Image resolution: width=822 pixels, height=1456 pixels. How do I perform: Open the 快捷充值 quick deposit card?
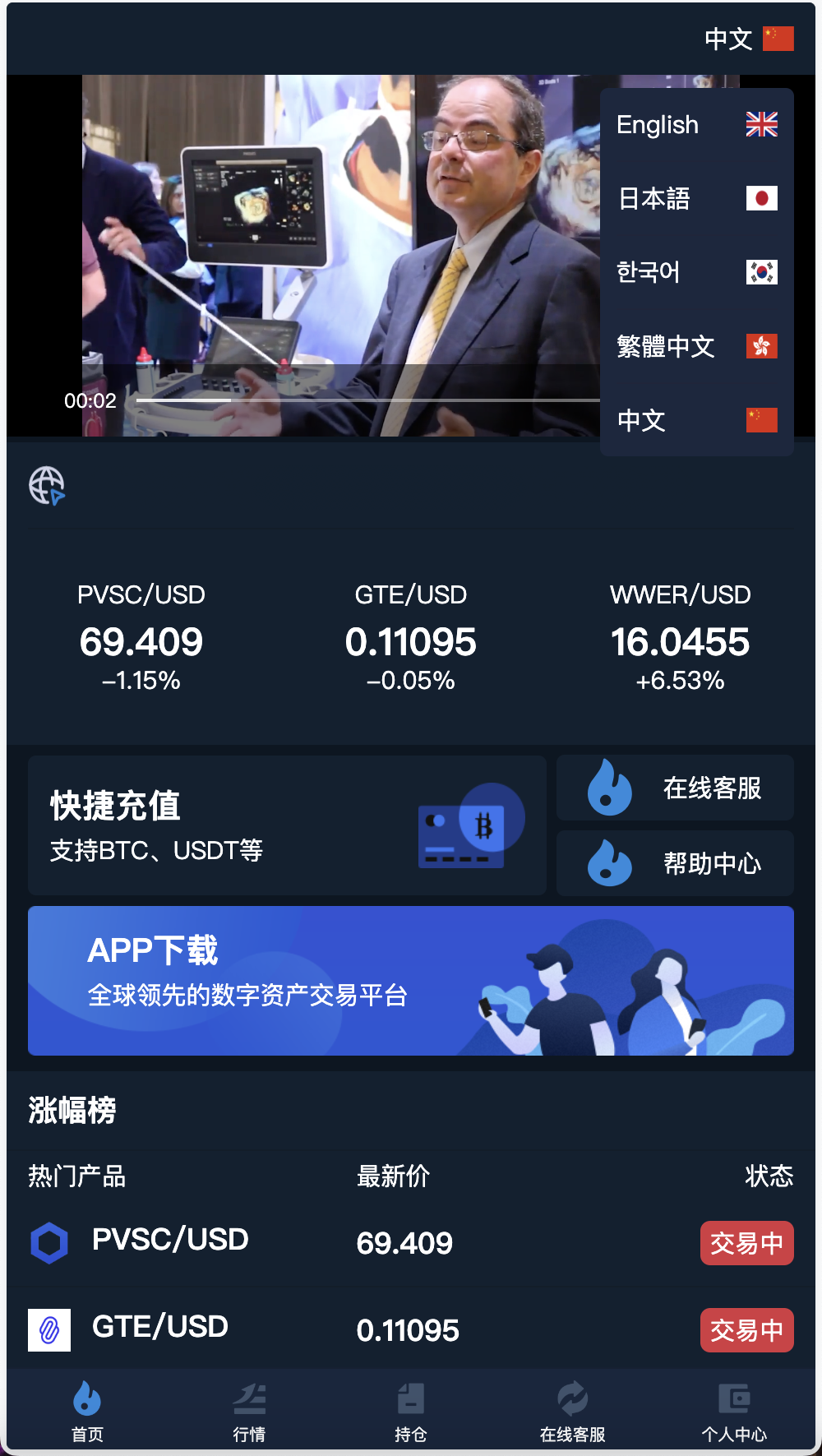click(x=286, y=825)
